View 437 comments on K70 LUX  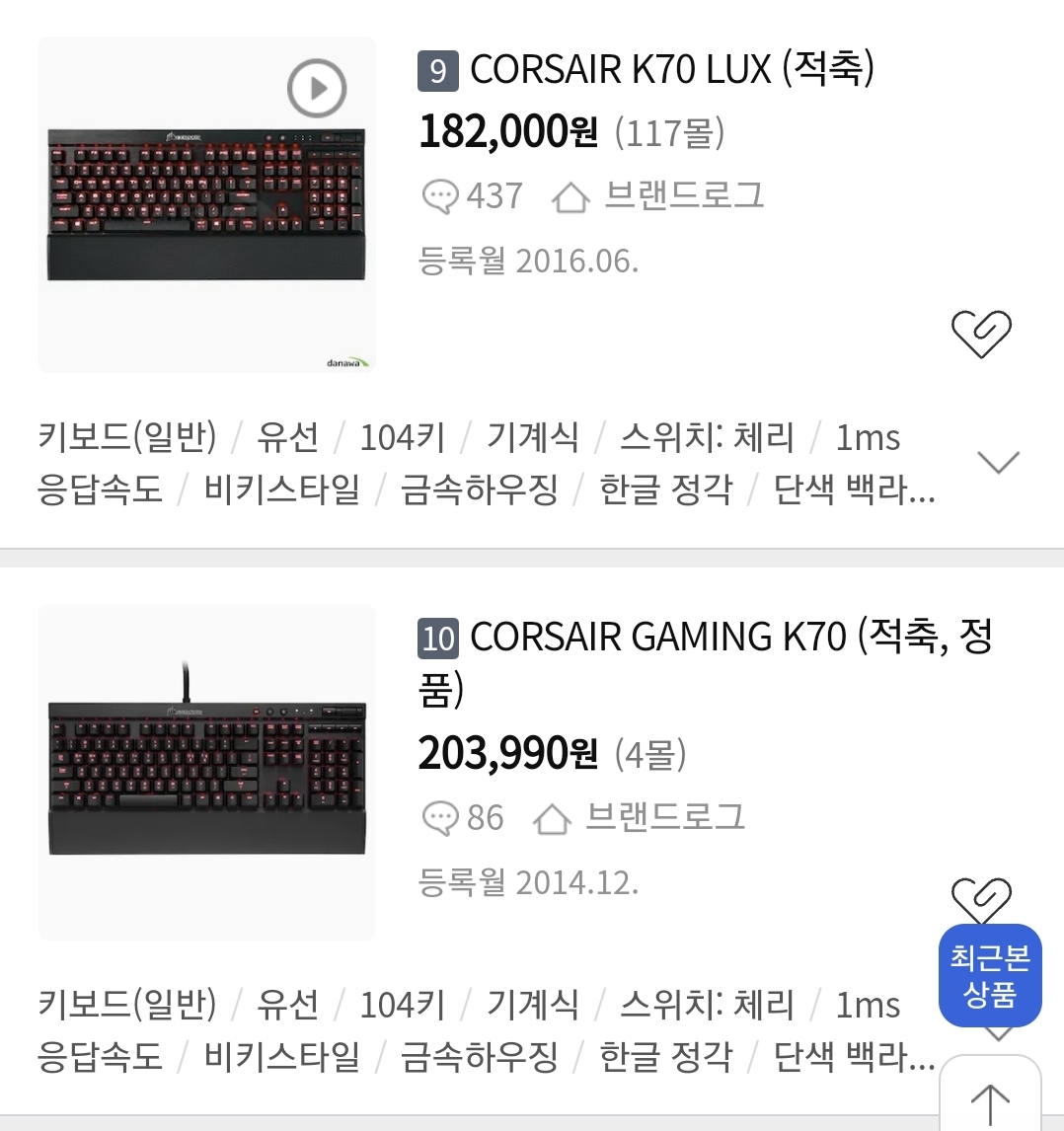pyautogui.click(x=472, y=195)
